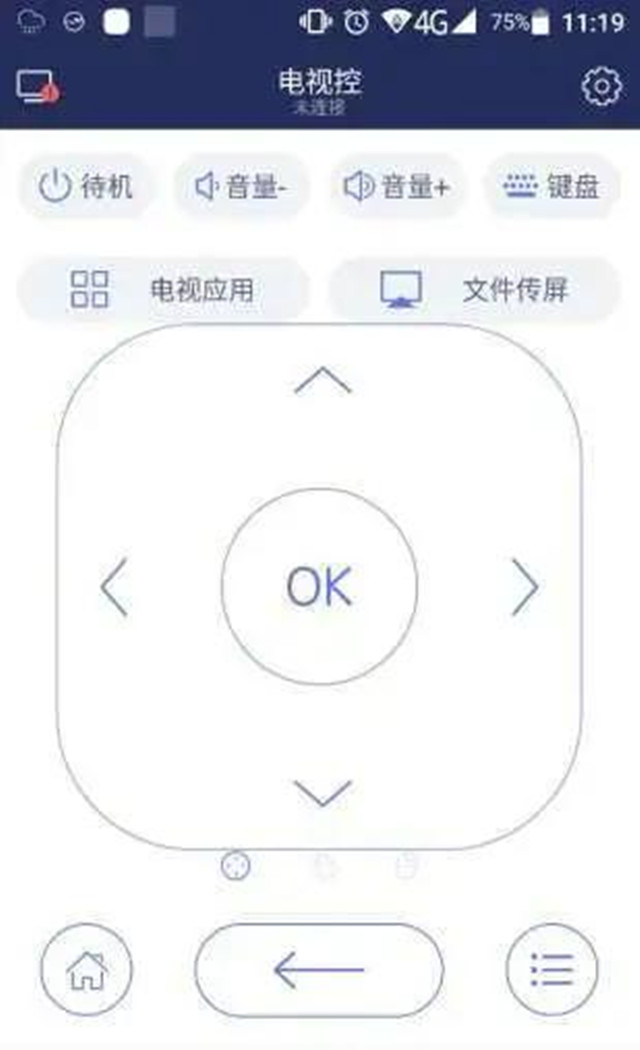Open the menu list button
The width and height of the screenshot is (640, 1050).
(x=552, y=969)
